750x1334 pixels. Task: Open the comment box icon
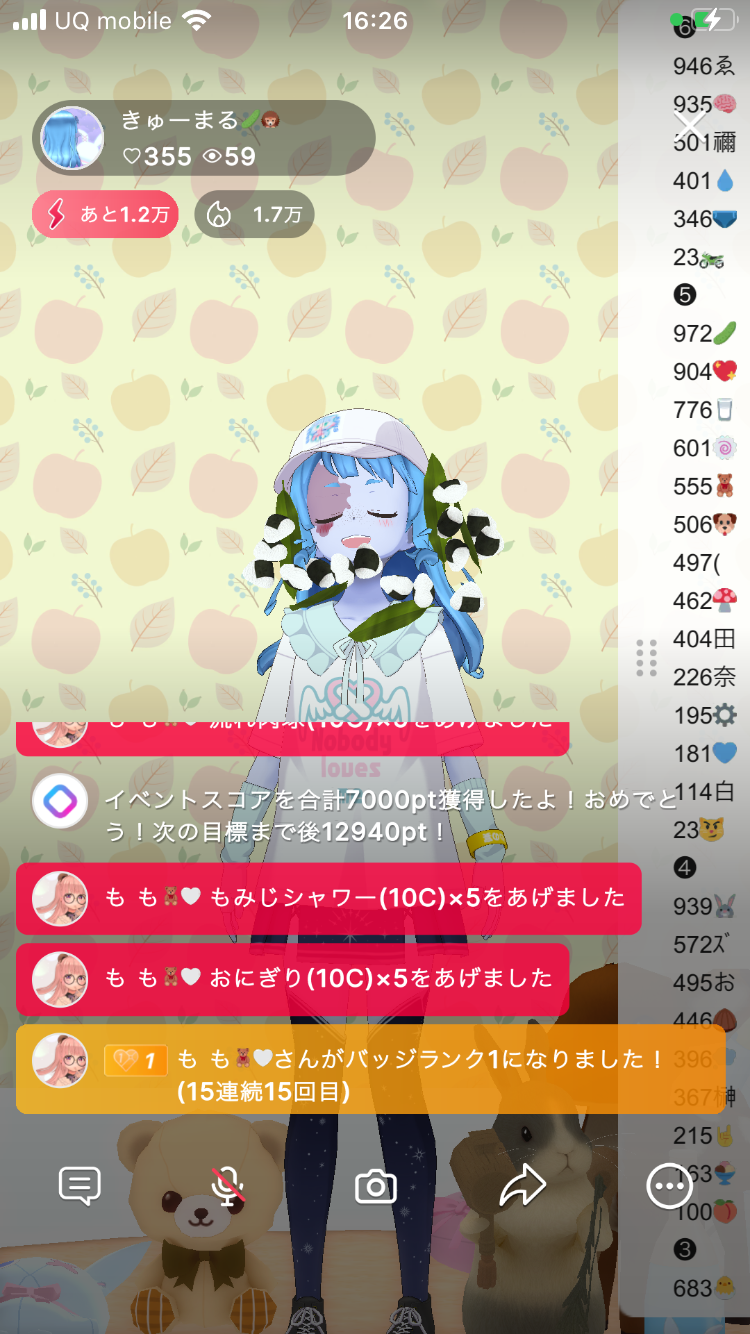(79, 1187)
